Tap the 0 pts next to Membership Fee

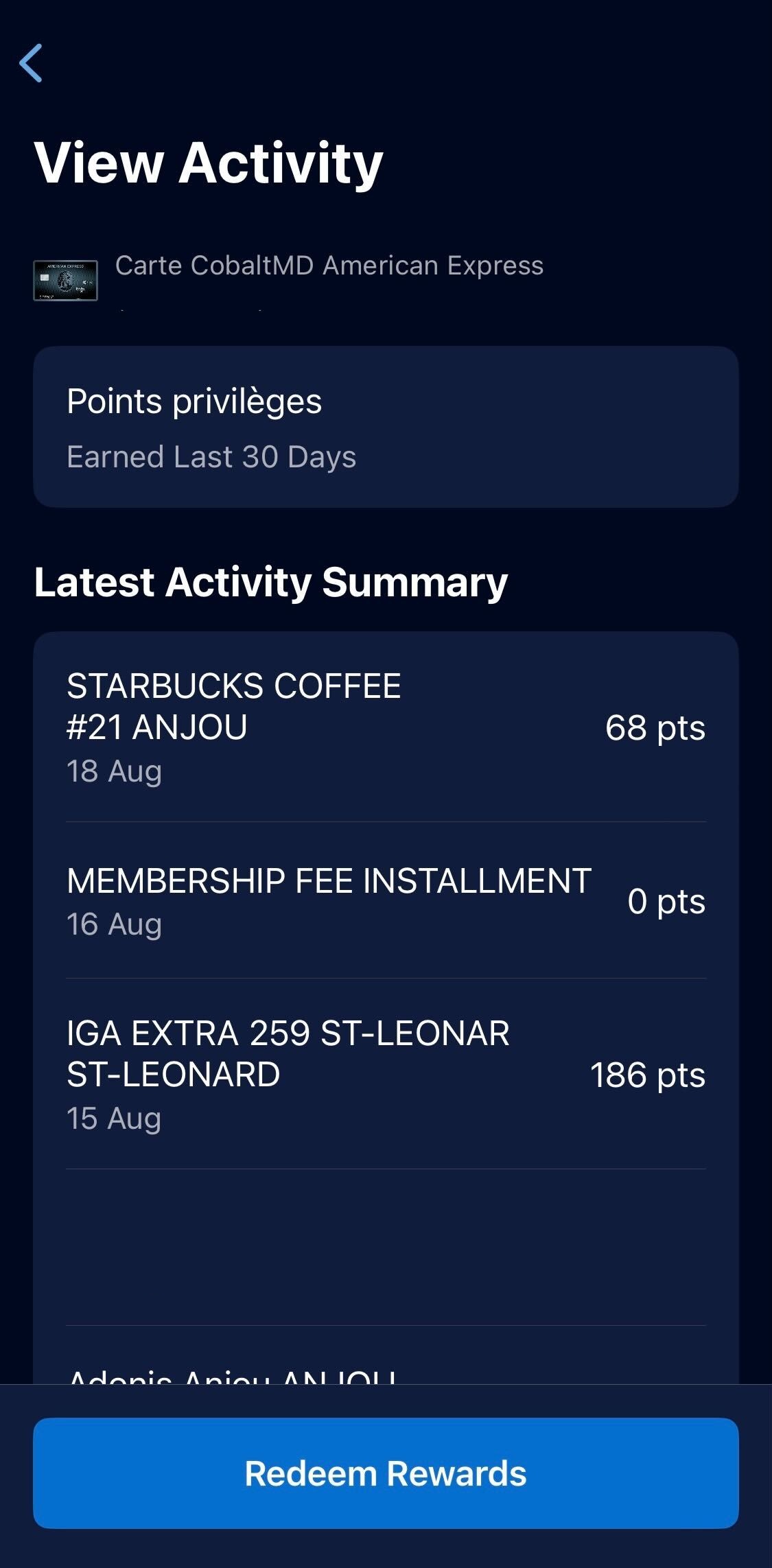(x=667, y=904)
